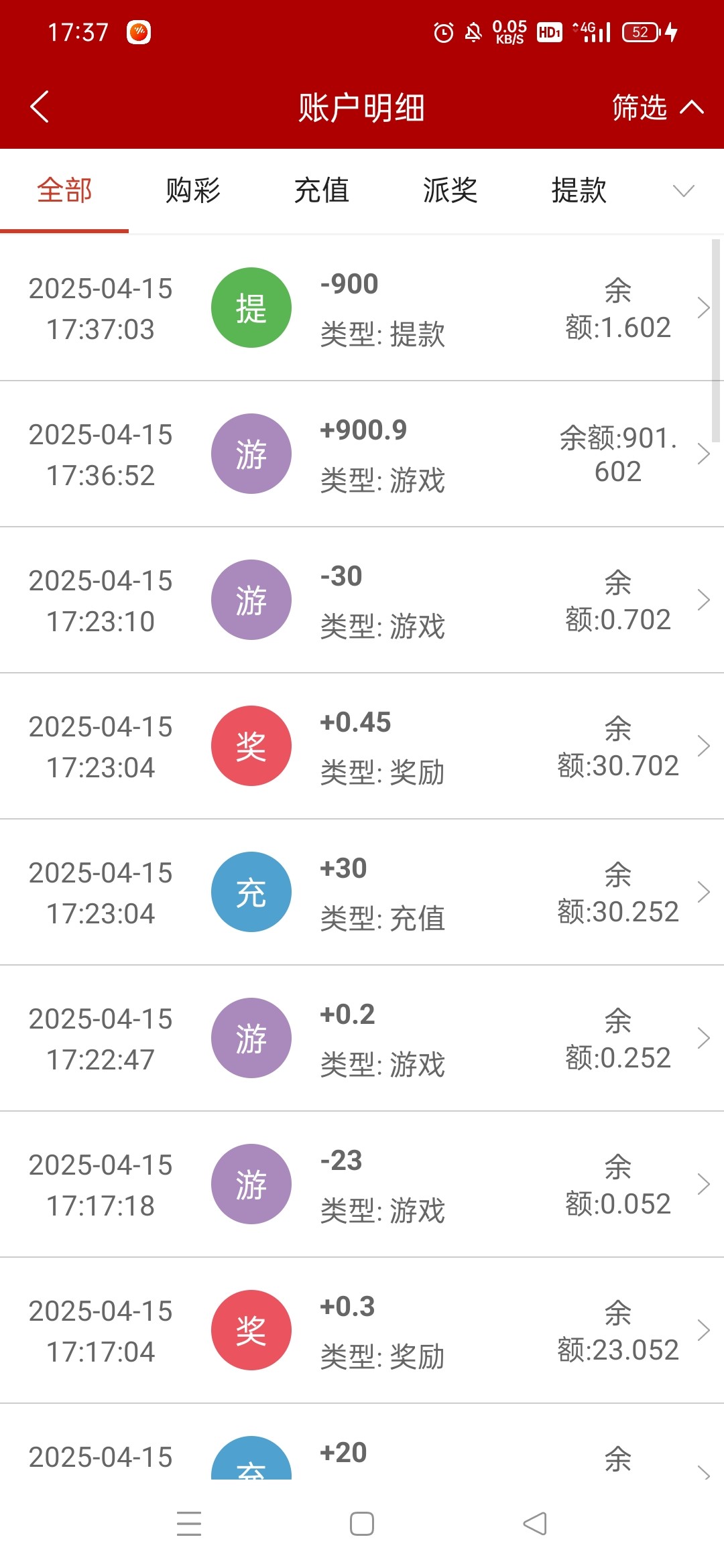The width and height of the screenshot is (724, 1568).
Task: Select the 派奖 tab
Action: 450,191
